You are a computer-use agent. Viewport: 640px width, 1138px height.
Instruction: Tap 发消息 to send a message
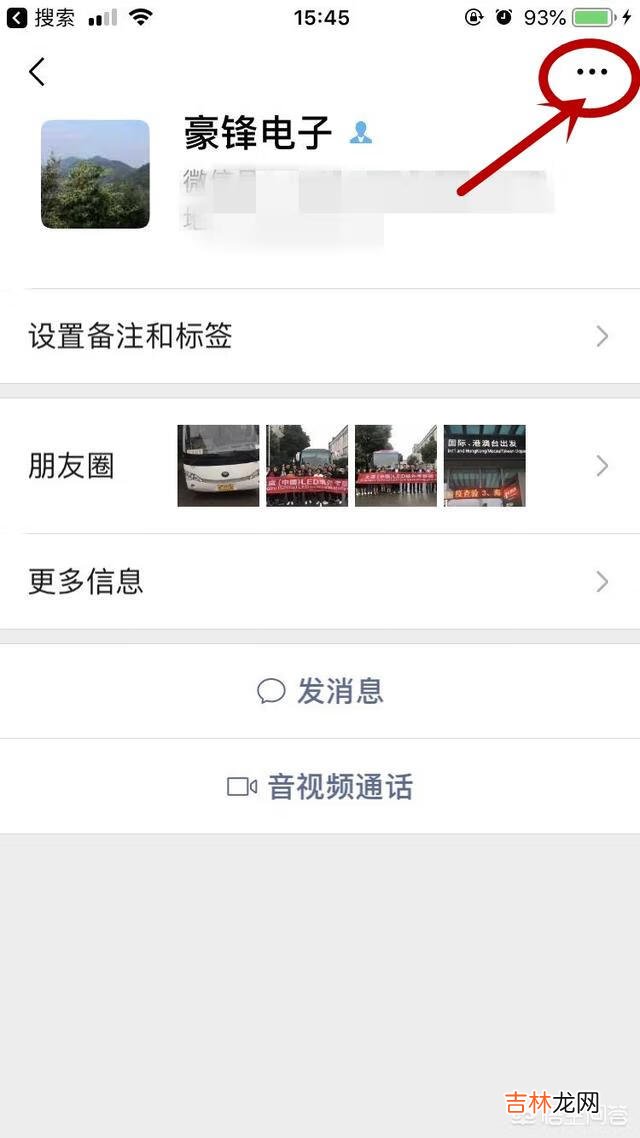[x=320, y=691]
